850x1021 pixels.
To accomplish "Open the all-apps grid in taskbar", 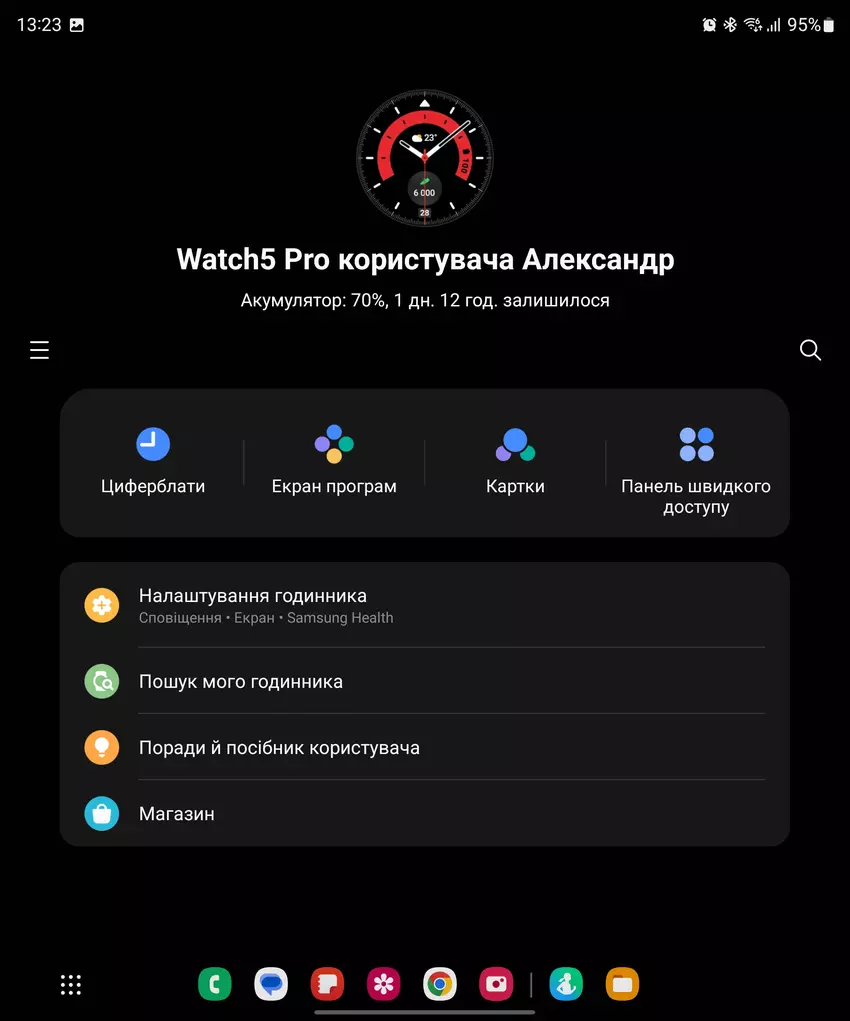I will tap(70, 984).
